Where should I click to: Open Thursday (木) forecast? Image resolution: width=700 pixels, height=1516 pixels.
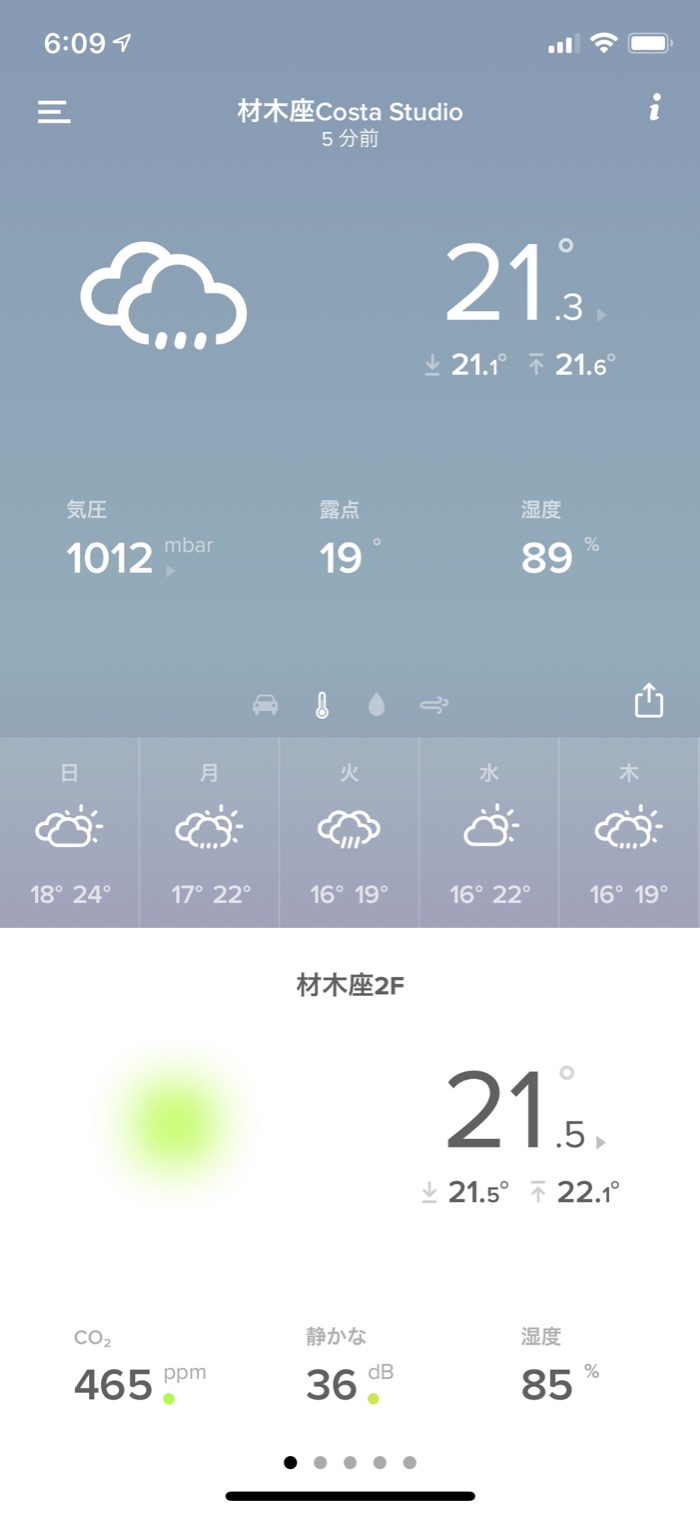pos(629,832)
